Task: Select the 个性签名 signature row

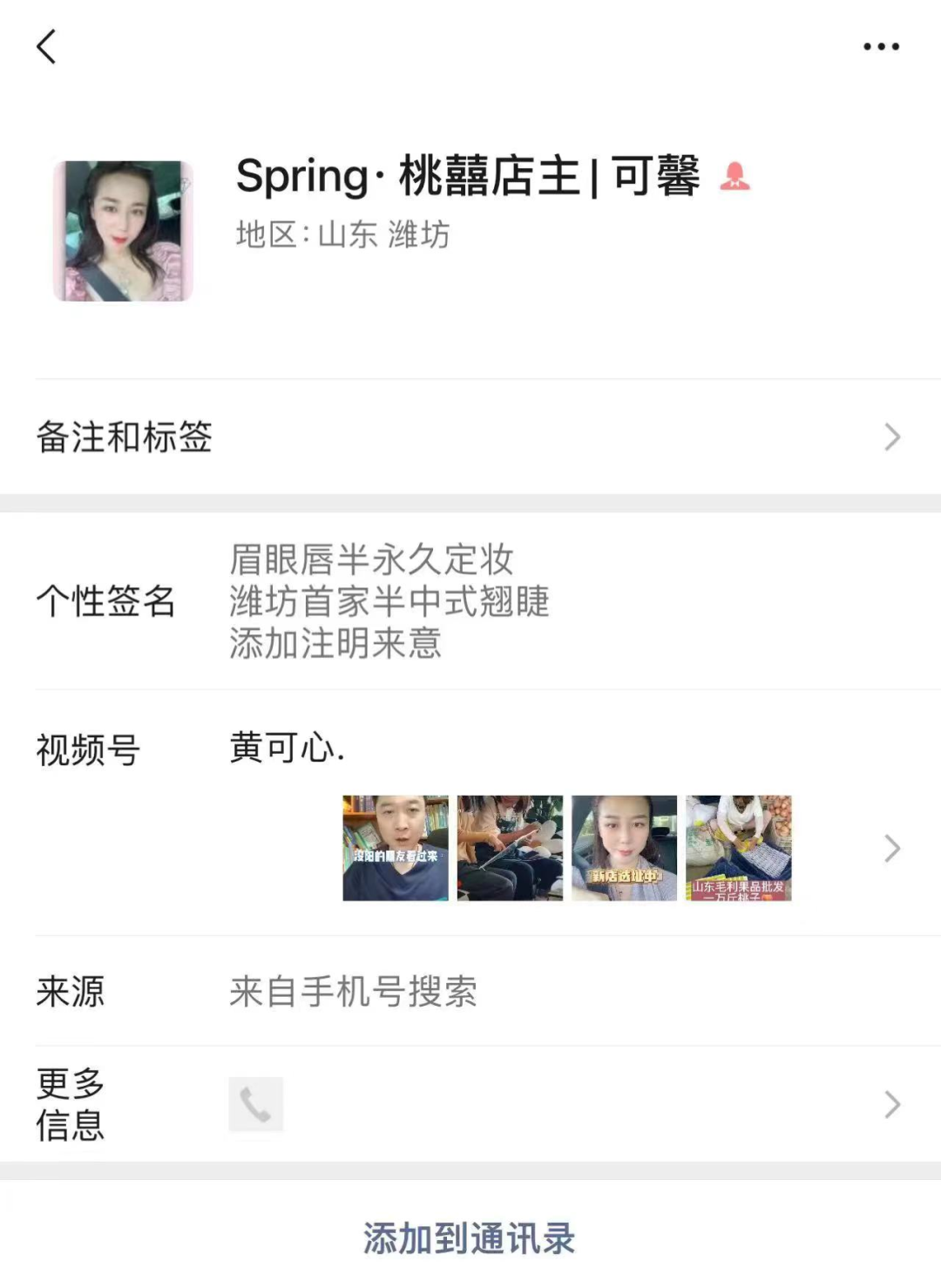Action: (x=349, y=601)
